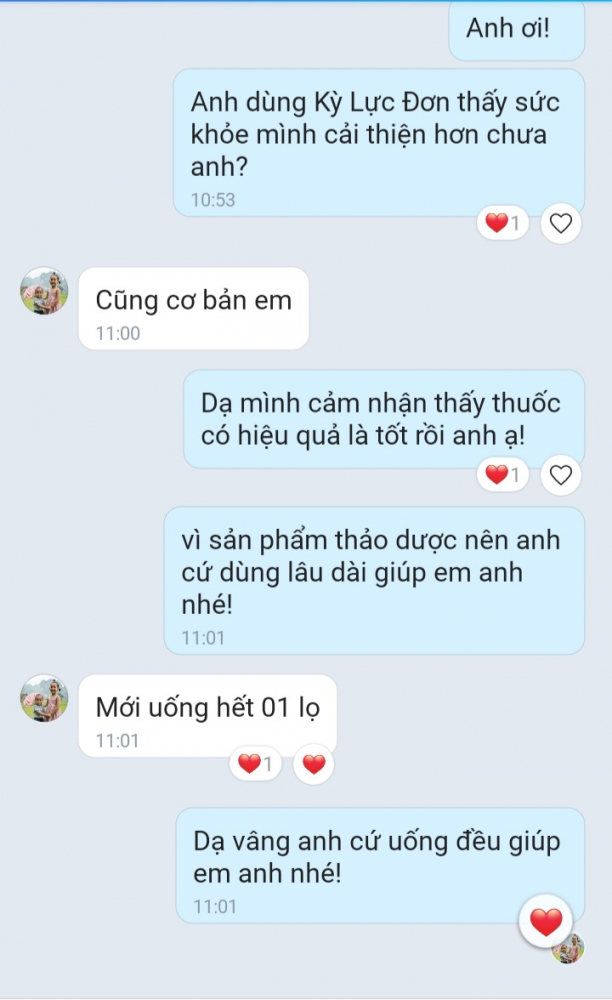Open sender's avatar beside 'Mới uống hết 01 lọ'

[44, 698]
